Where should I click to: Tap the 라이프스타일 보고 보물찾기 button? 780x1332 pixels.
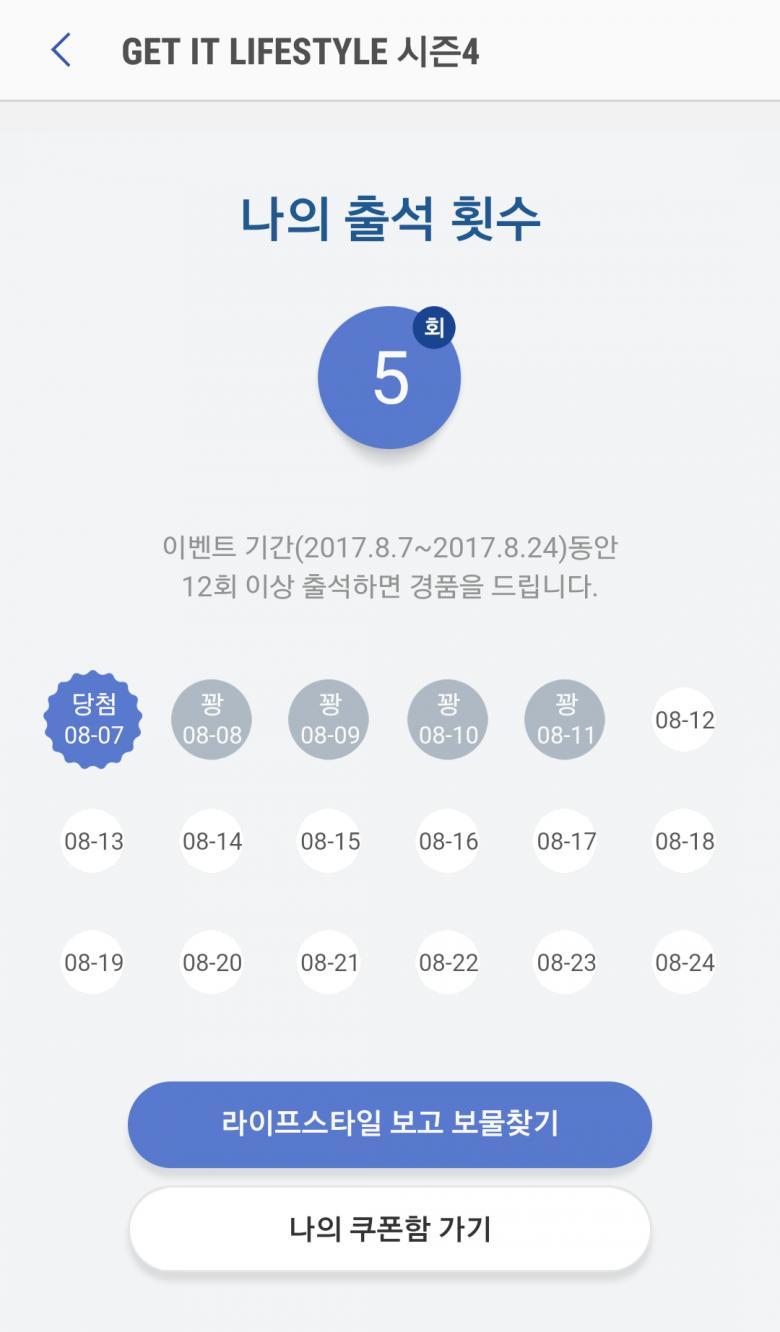click(390, 1123)
